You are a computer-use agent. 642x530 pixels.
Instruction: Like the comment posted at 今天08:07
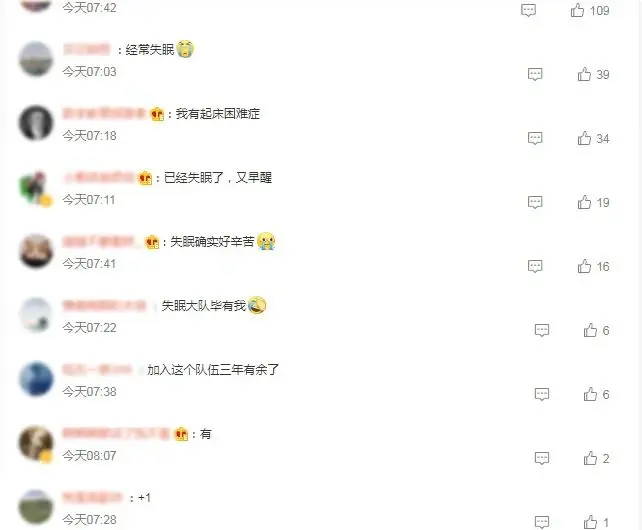(590, 458)
